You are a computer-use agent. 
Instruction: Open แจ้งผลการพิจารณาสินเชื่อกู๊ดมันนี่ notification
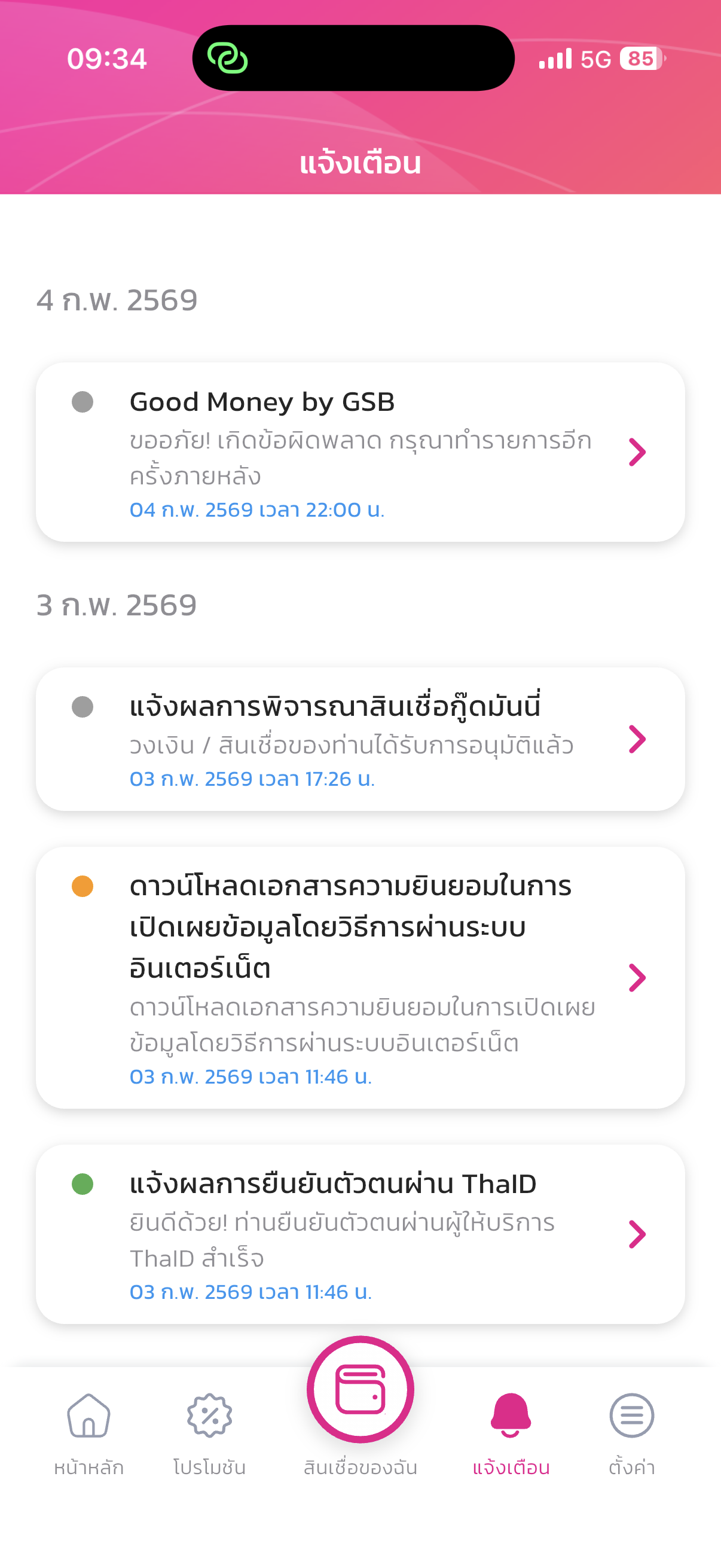pyautogui.click(x=359, y=739)
